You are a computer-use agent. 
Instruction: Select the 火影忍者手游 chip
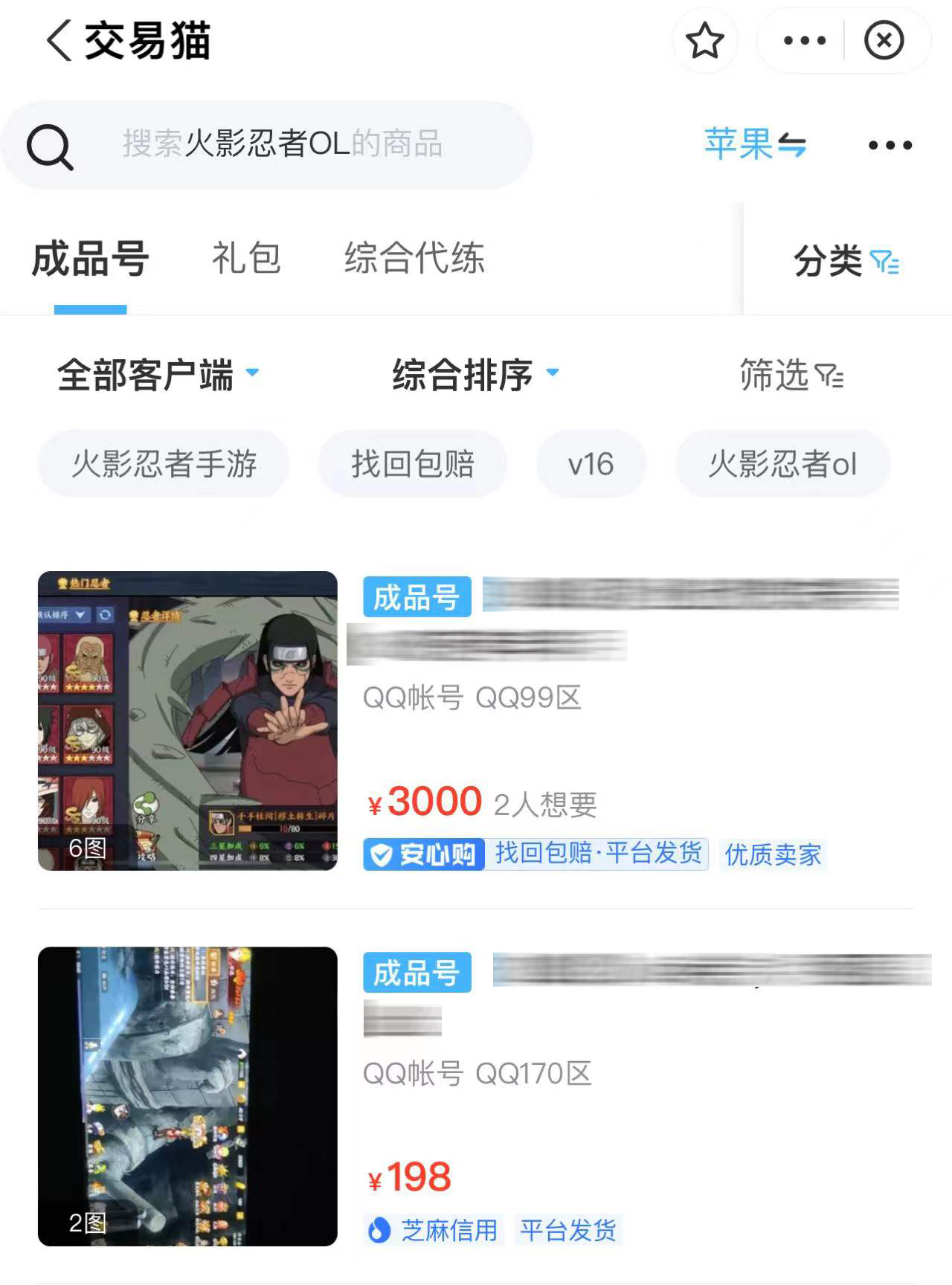coord(164,464)
